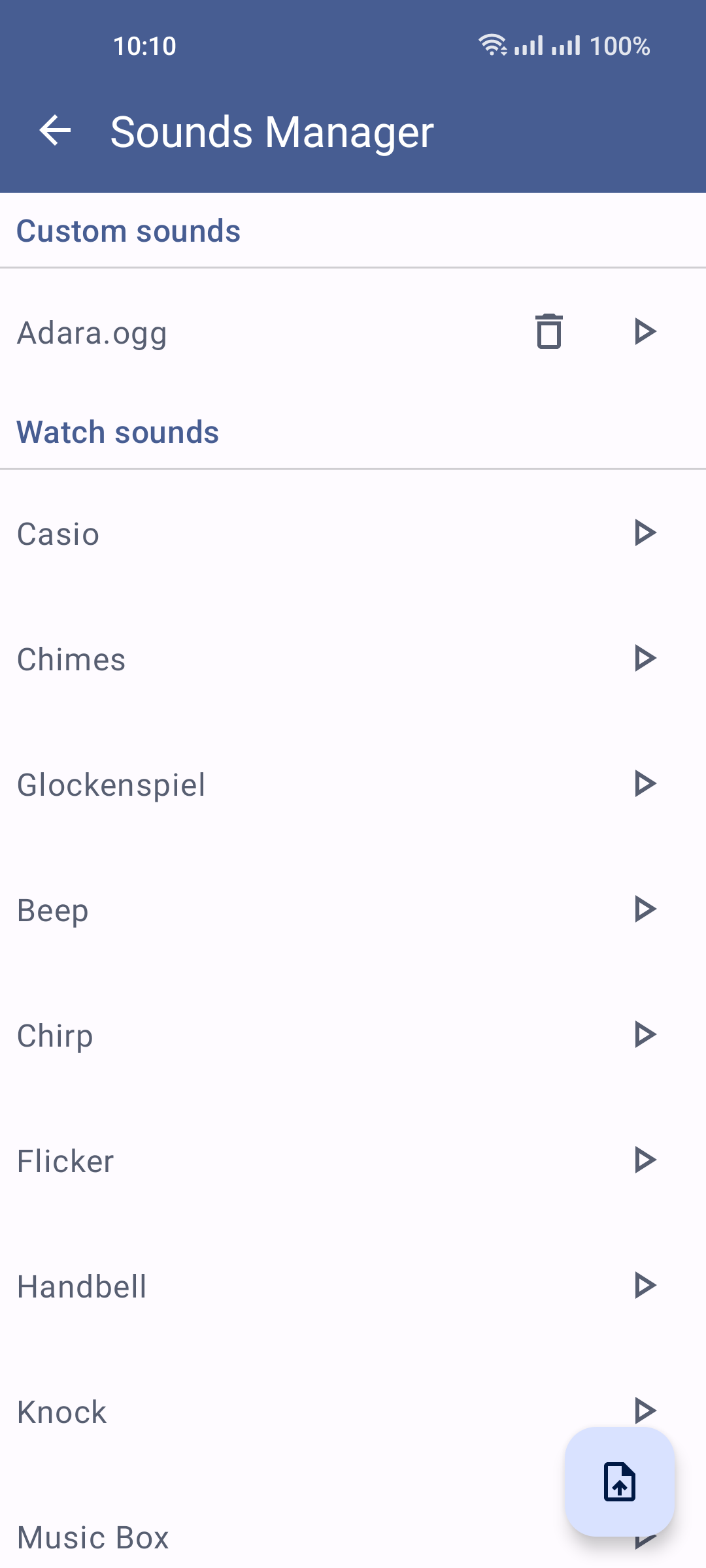Play the Beep sound

coord(646,909)
